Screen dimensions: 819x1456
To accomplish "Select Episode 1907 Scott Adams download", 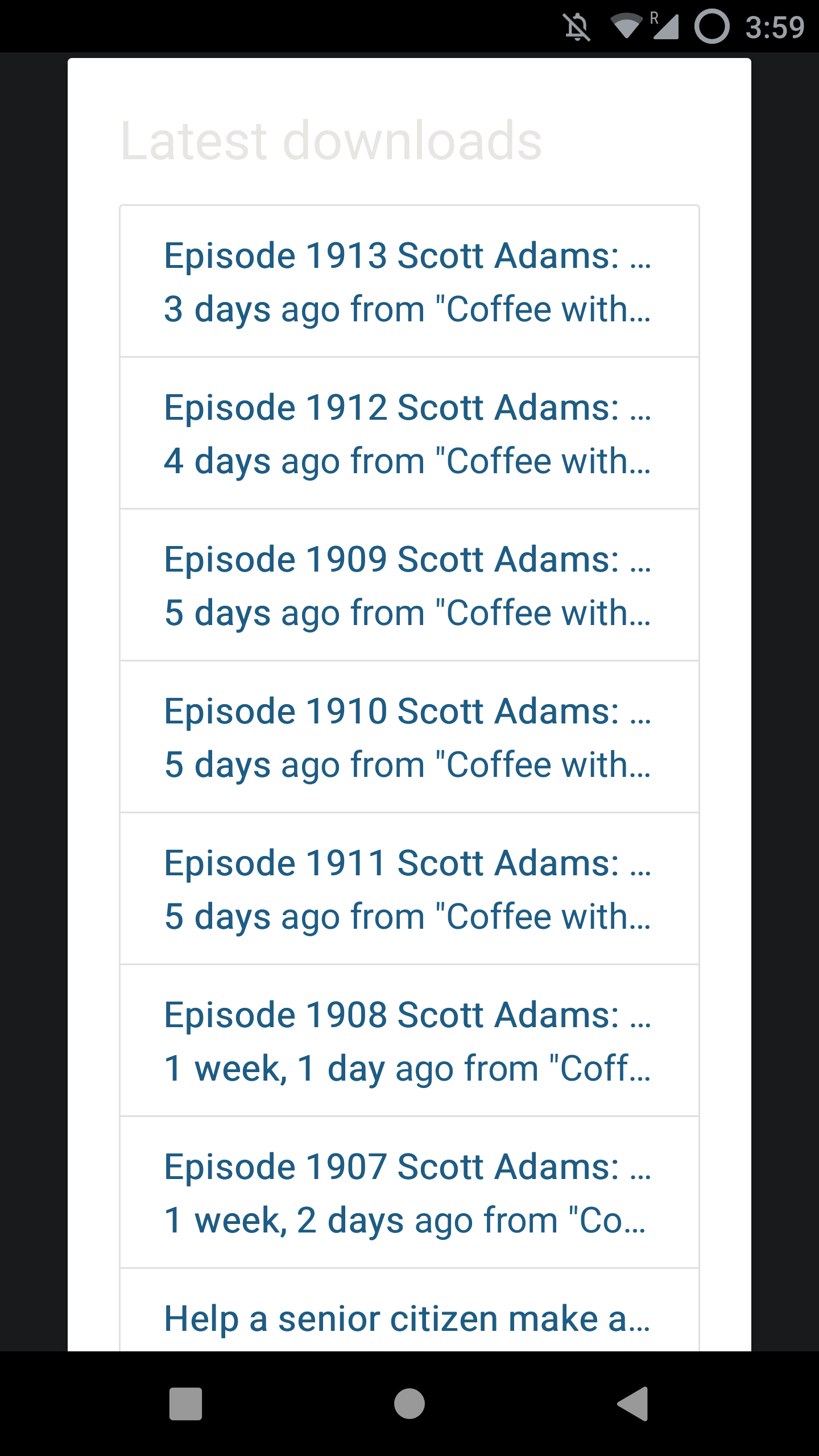I will point(408,1193).
